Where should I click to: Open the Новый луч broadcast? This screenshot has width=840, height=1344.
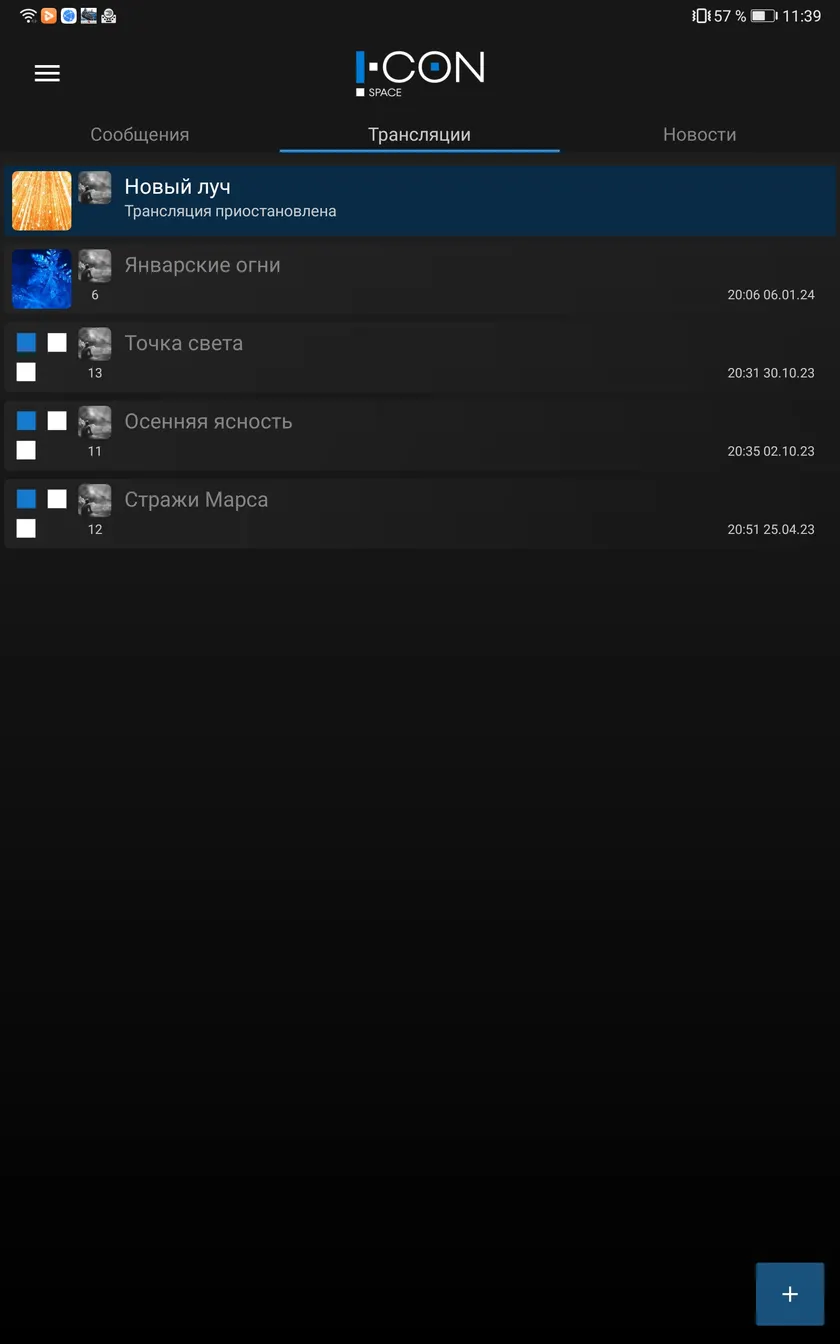coord(420,201)
